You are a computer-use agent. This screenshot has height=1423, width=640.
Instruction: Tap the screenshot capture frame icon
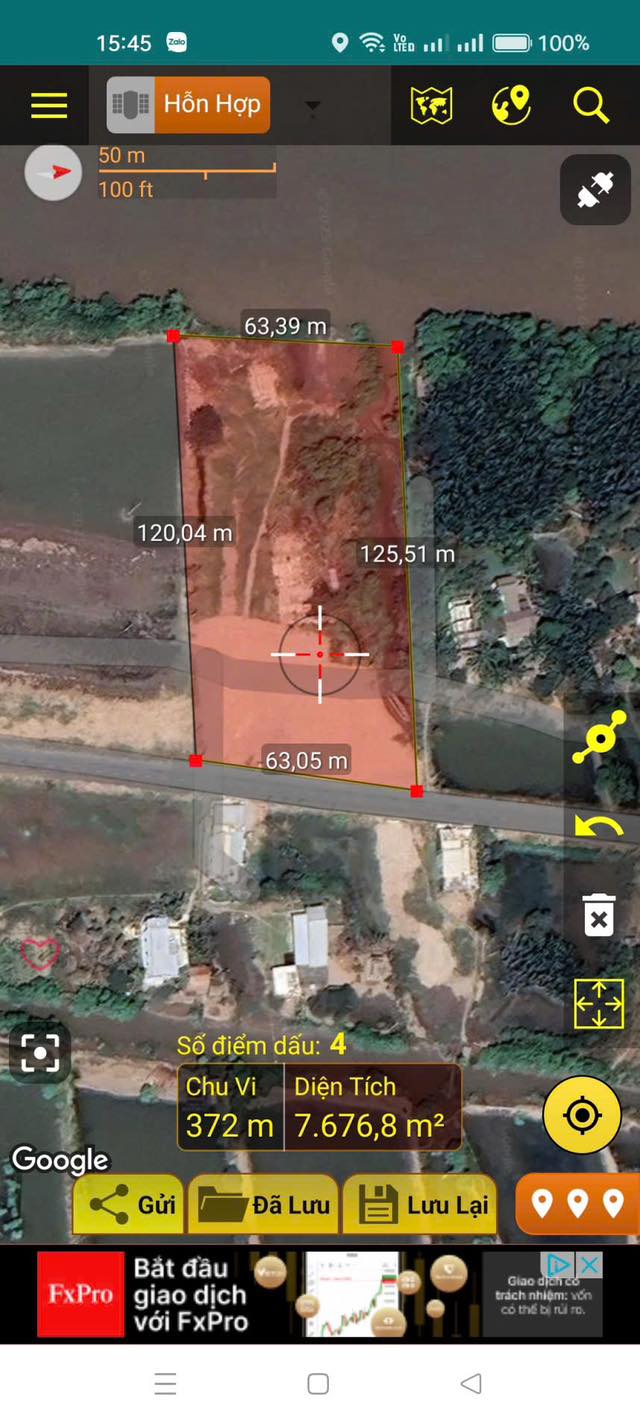[x=40, y=1053]
